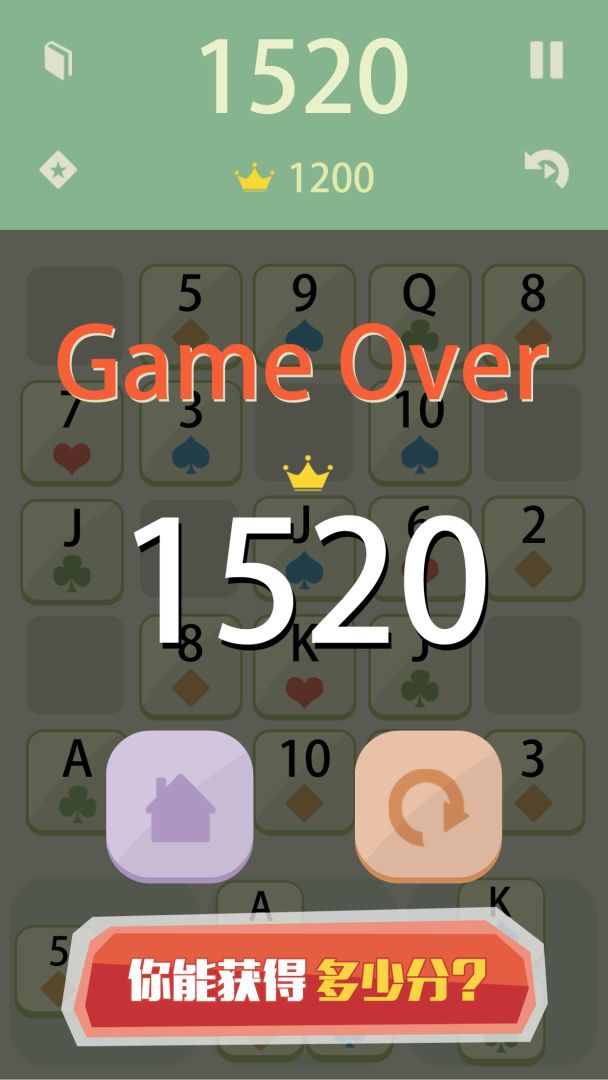Tap the star diamond icon
The height and width of the screenshot is (1080, 608).
click(x=58, y=170)
